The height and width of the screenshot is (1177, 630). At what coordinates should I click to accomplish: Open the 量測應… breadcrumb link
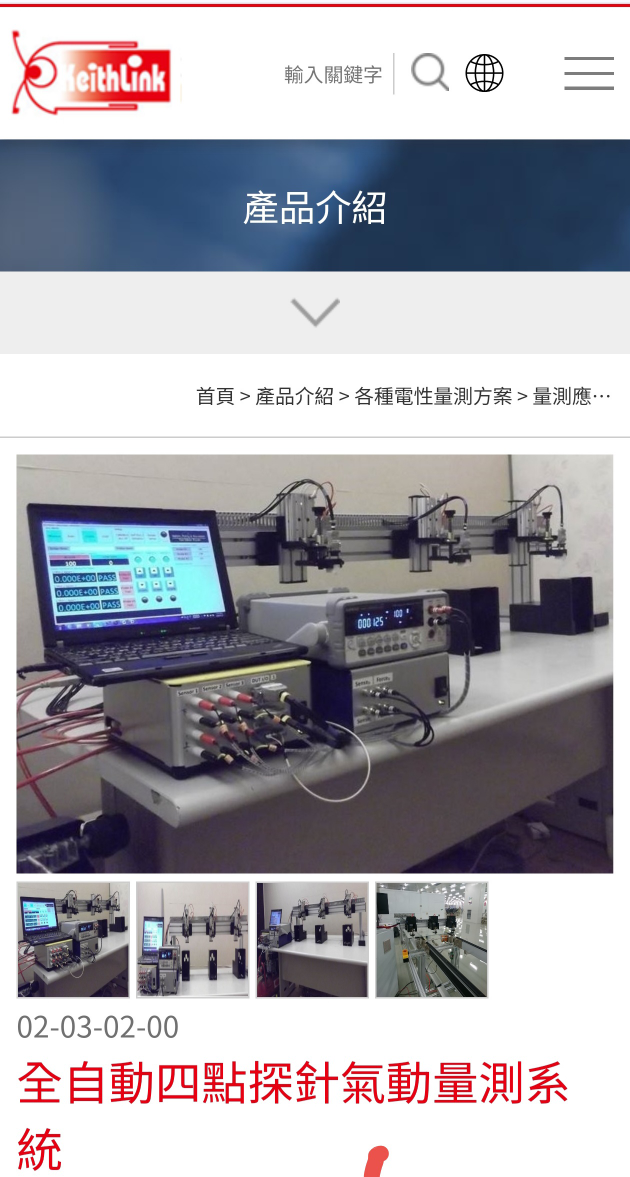click(x=572, y=396)
